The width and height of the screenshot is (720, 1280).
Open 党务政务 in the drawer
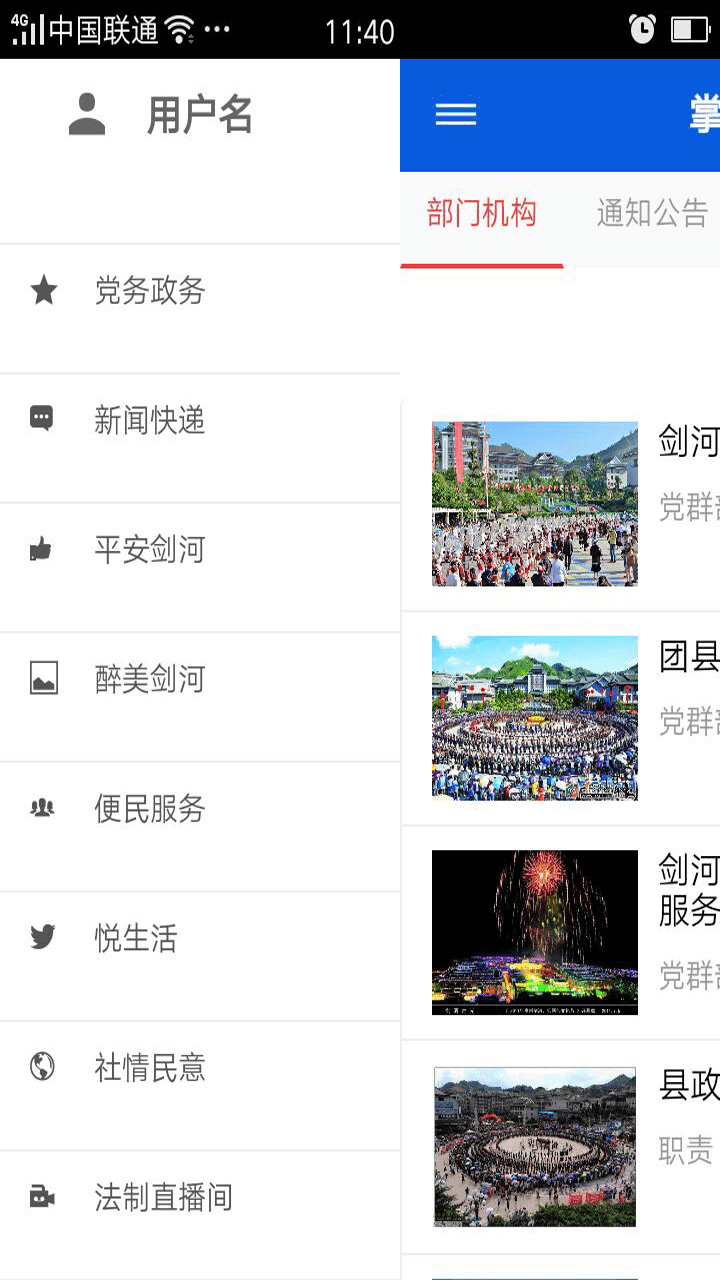[150, 291]
